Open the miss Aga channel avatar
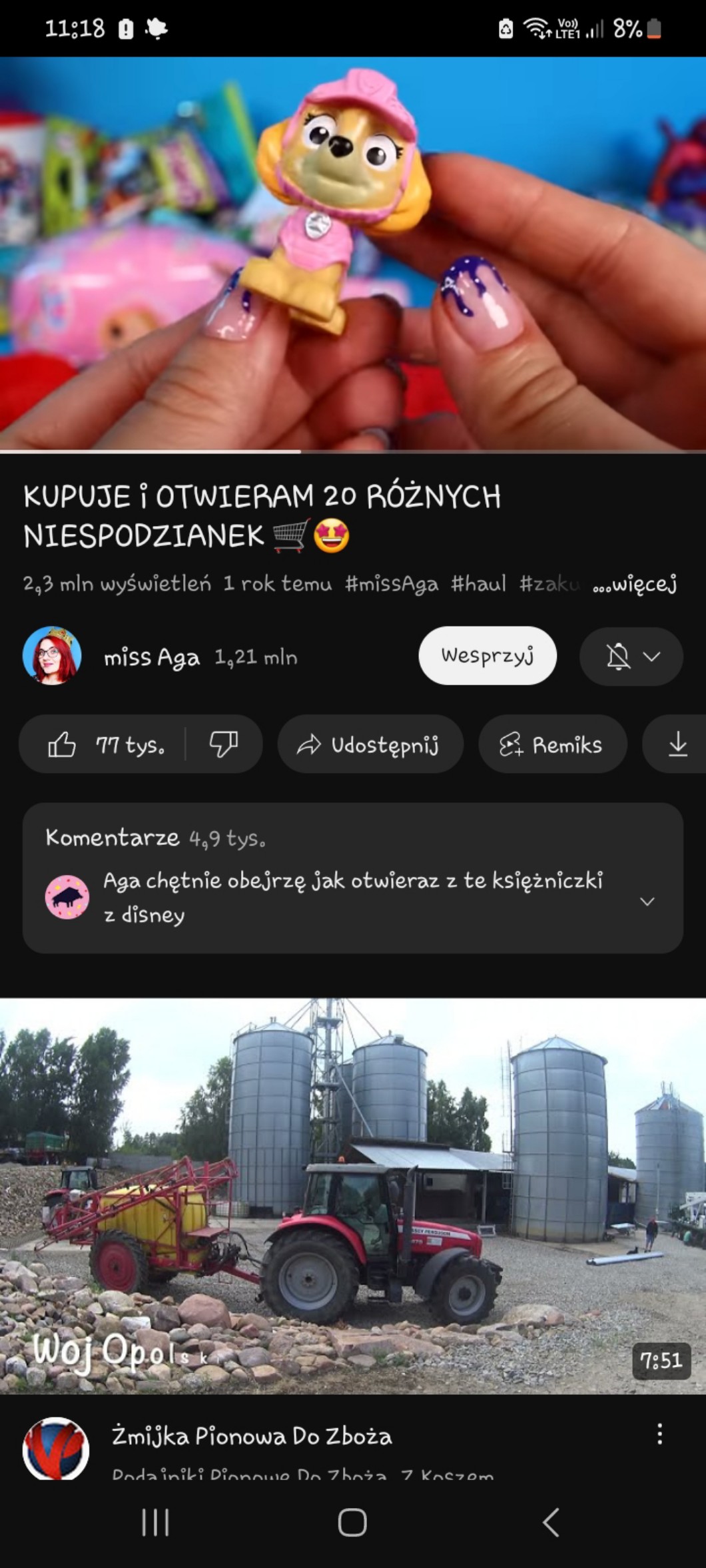This screenshot has height=1568, width=706. (x=52, y=656)
